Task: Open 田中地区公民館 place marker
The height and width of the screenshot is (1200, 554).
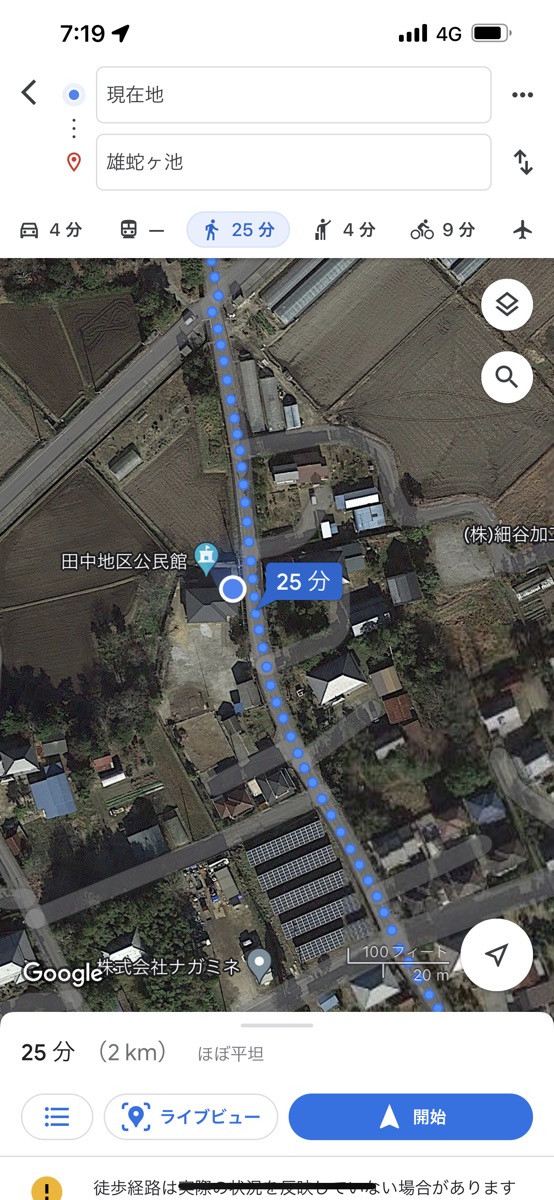Action: 206,557
